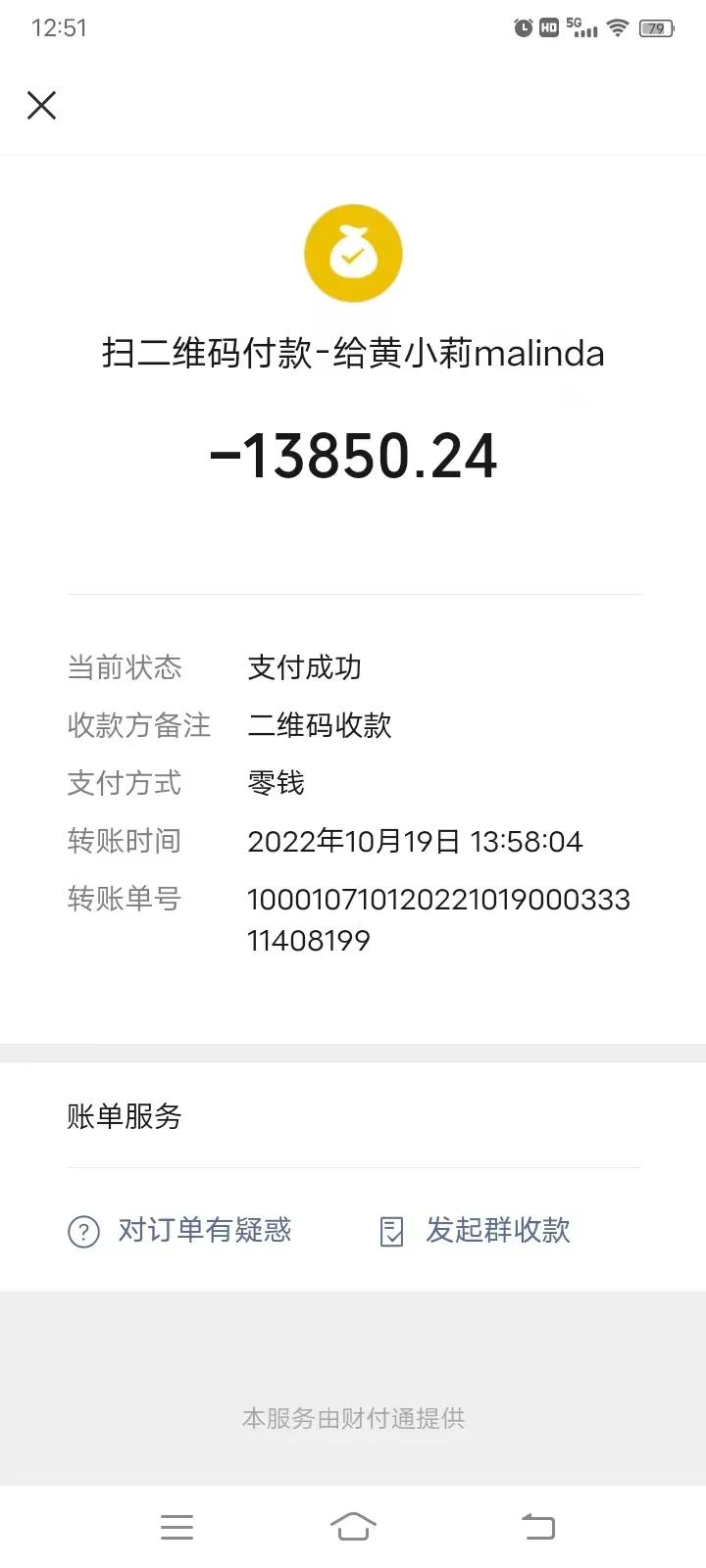
Task: Open 对订单有疑惑 to question this order
Action: [x=203, y=1231]
